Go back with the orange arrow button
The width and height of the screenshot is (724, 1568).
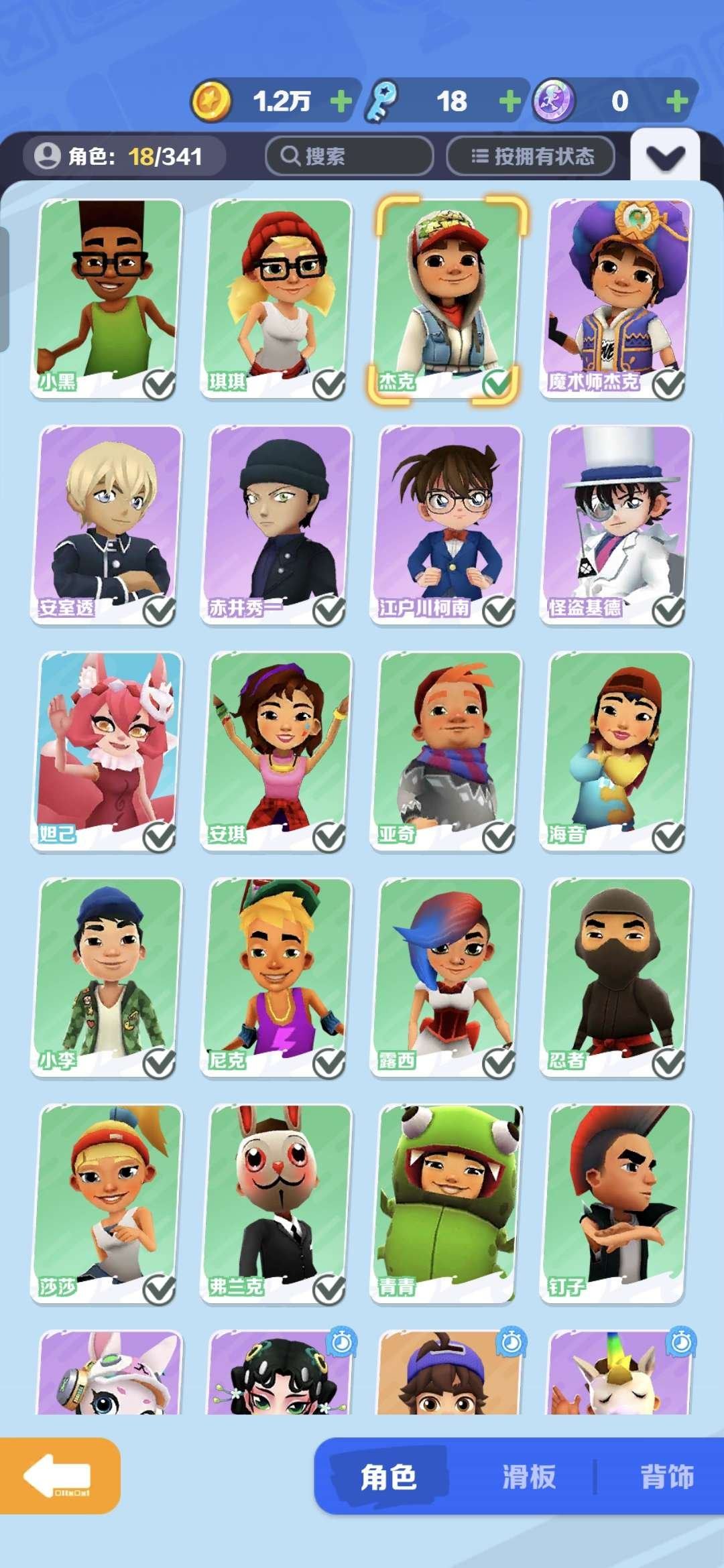(x=59, y=1475)
